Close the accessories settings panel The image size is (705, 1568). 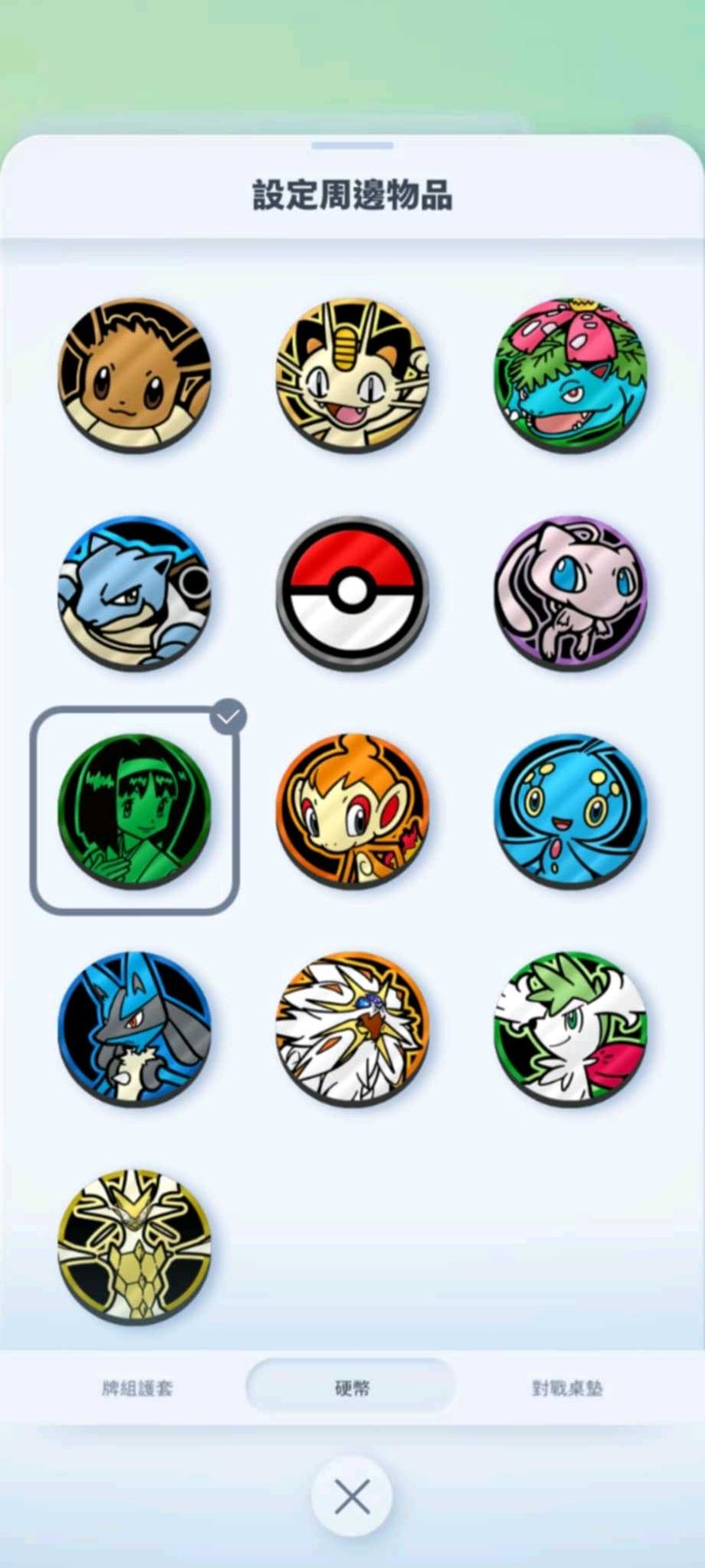(x=352, y=1497)
